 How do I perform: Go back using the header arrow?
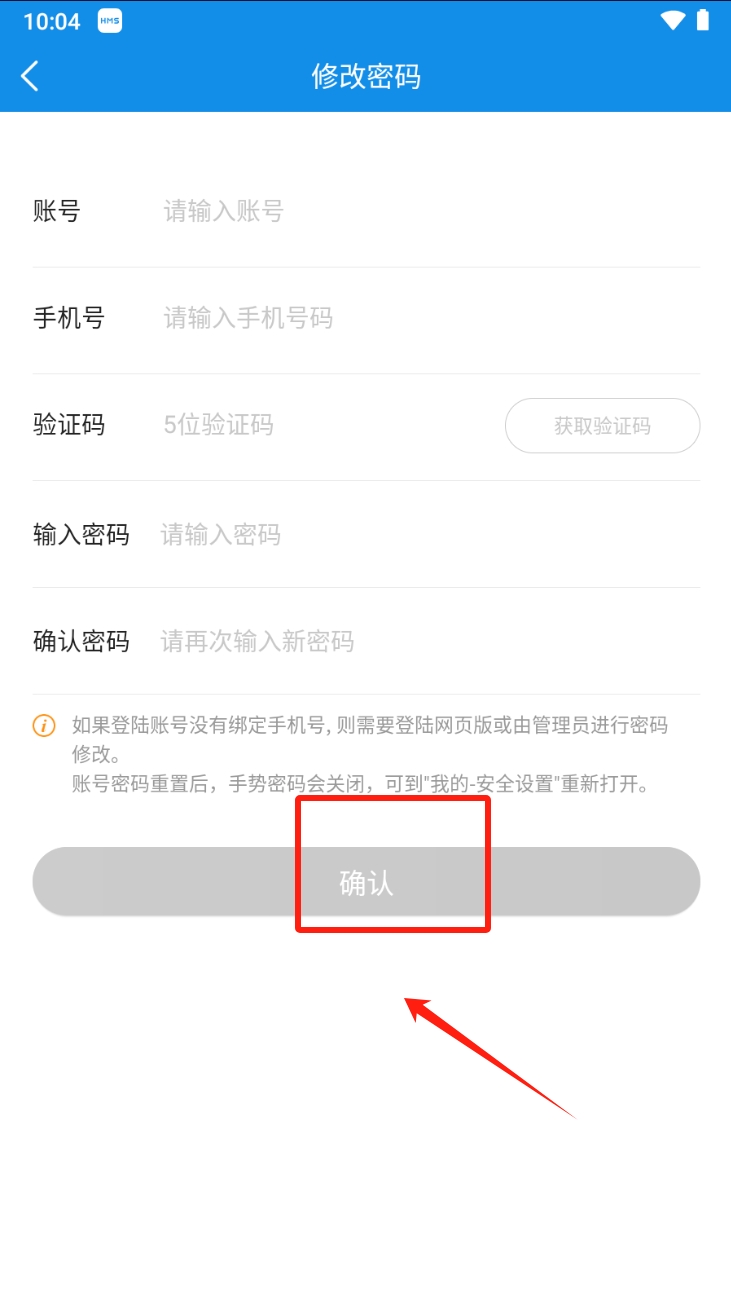click(x=30, y=76)
